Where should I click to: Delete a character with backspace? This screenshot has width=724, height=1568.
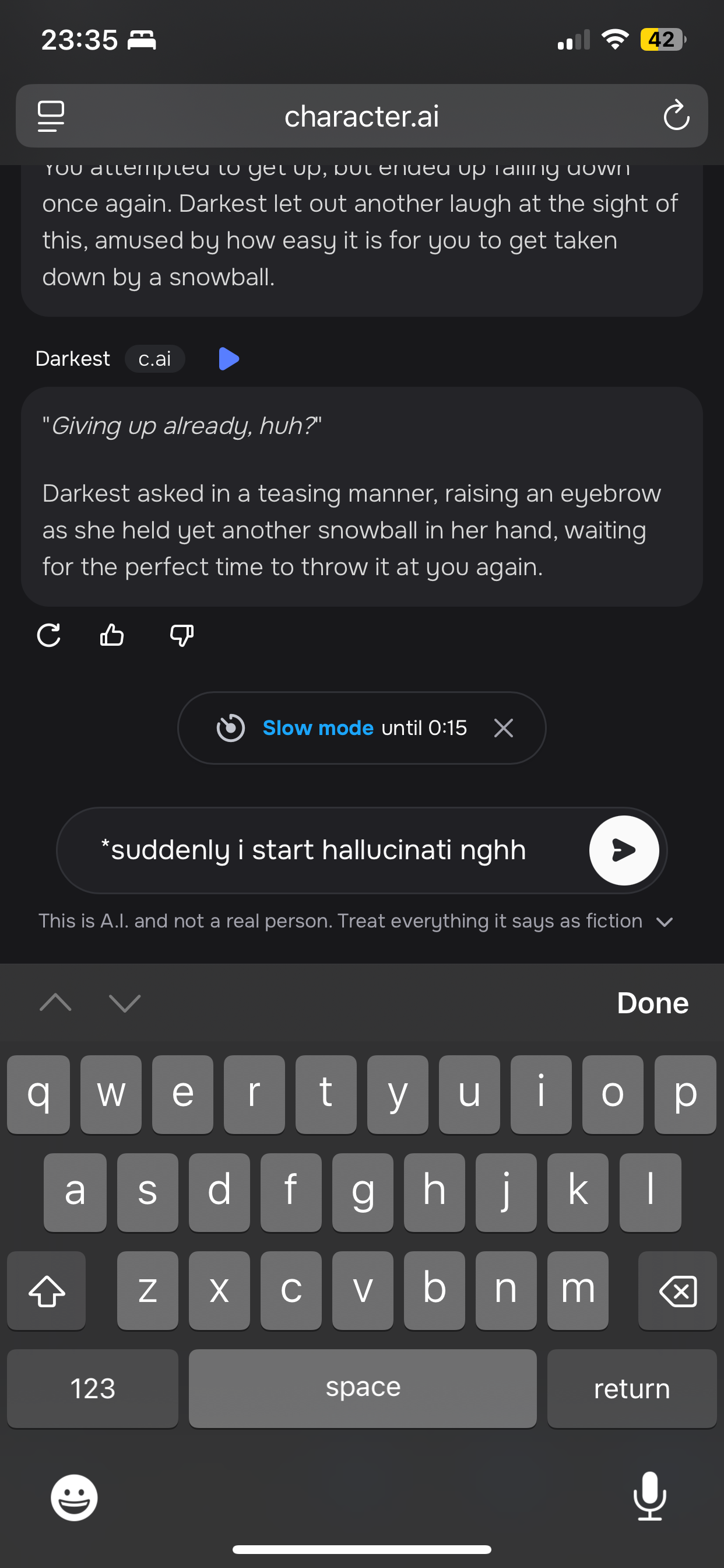pyautogui.click(x=677, y=1290)
